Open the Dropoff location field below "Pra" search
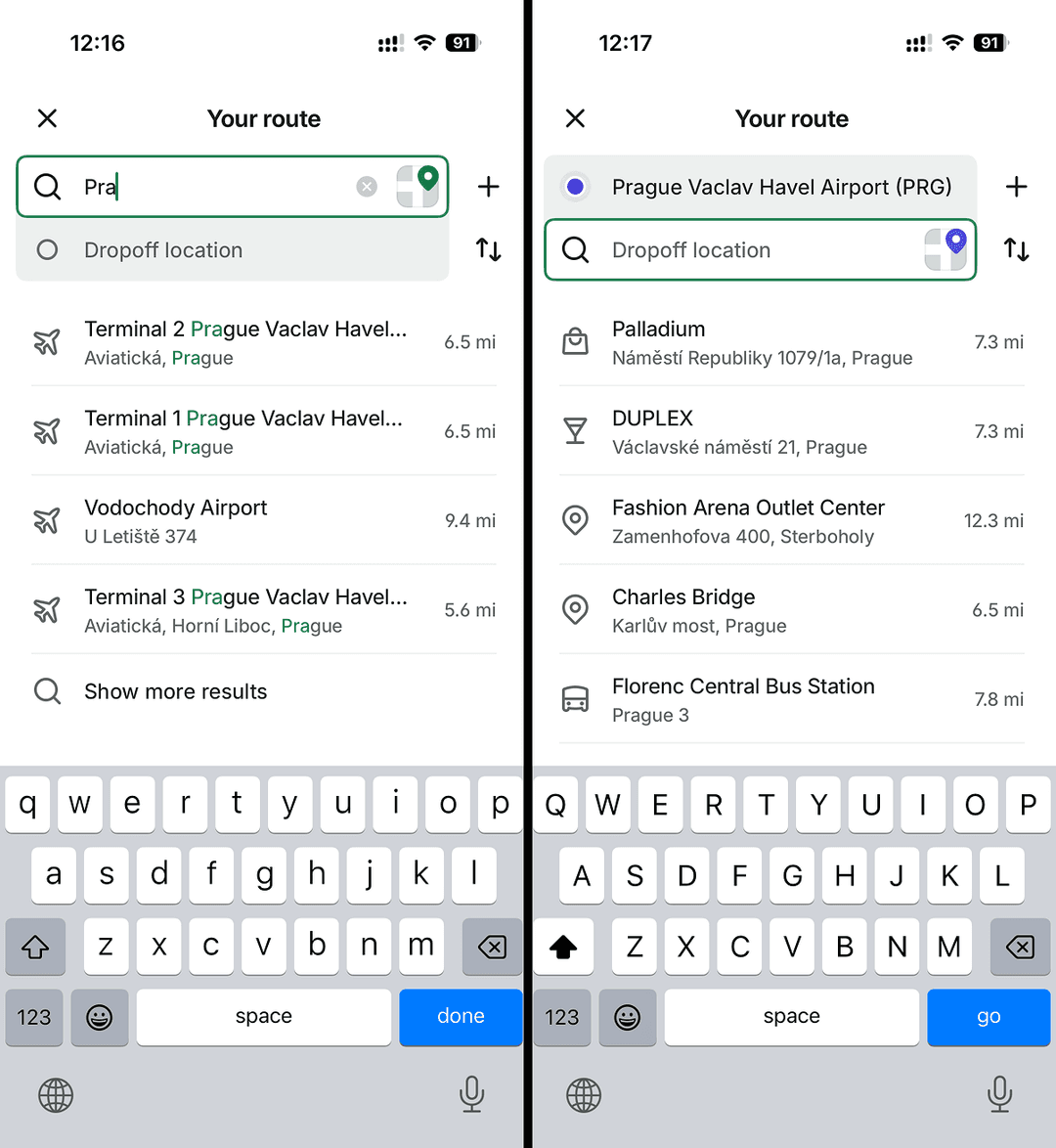 [x=232, y=250]
